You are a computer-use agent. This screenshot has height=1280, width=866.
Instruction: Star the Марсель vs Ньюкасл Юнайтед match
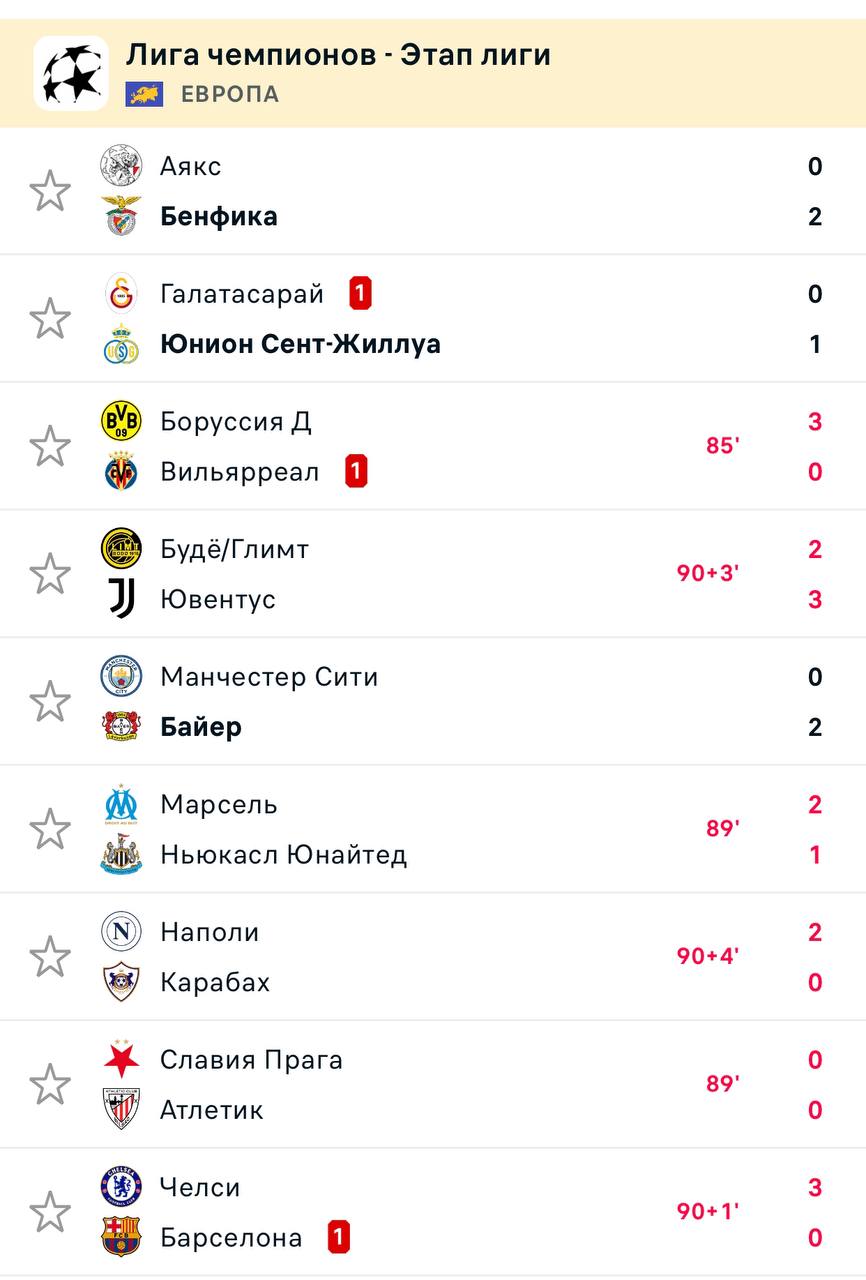click(x=50, y=829)
